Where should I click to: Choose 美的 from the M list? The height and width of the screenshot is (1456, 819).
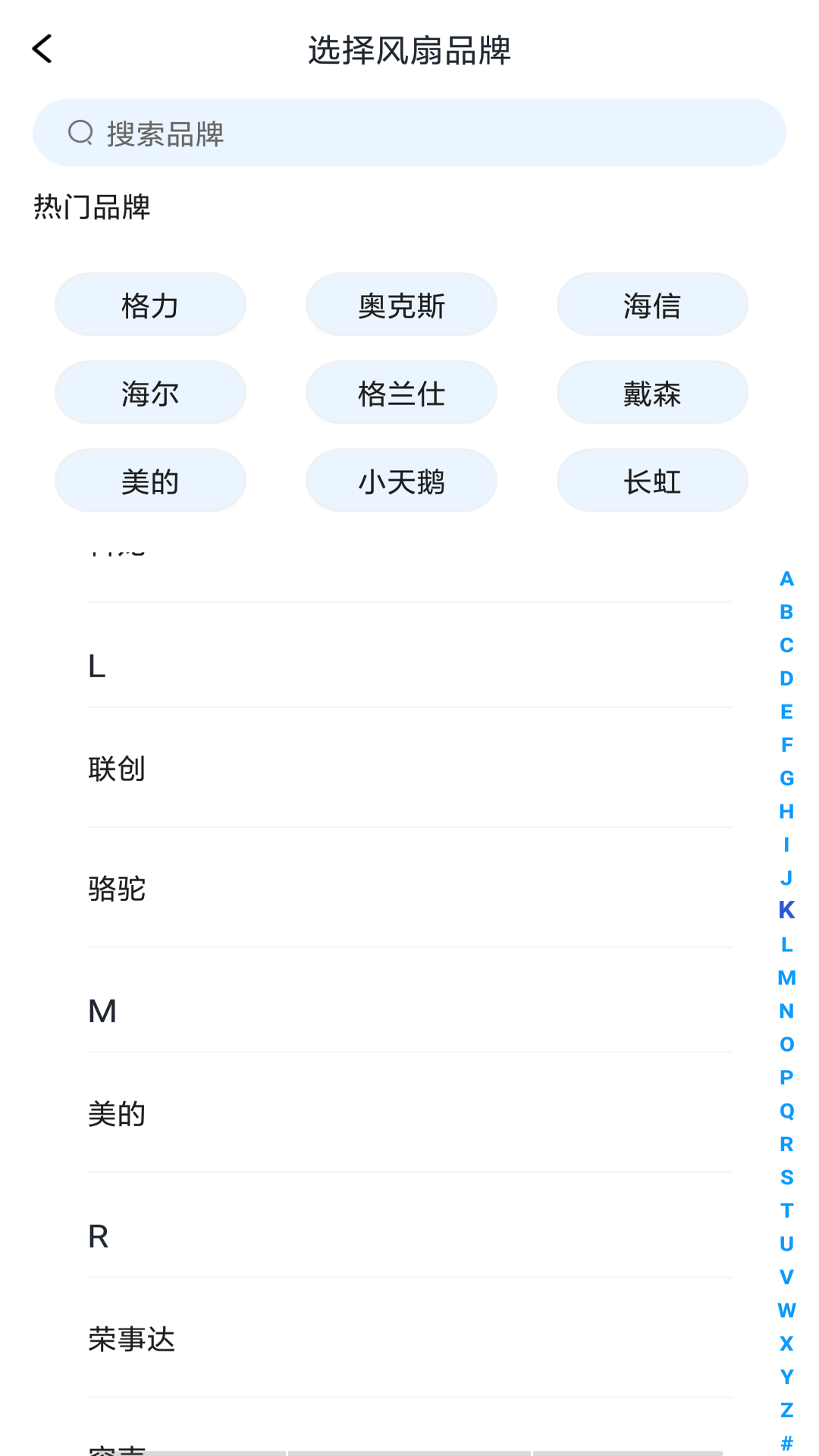click(409, 1113)
